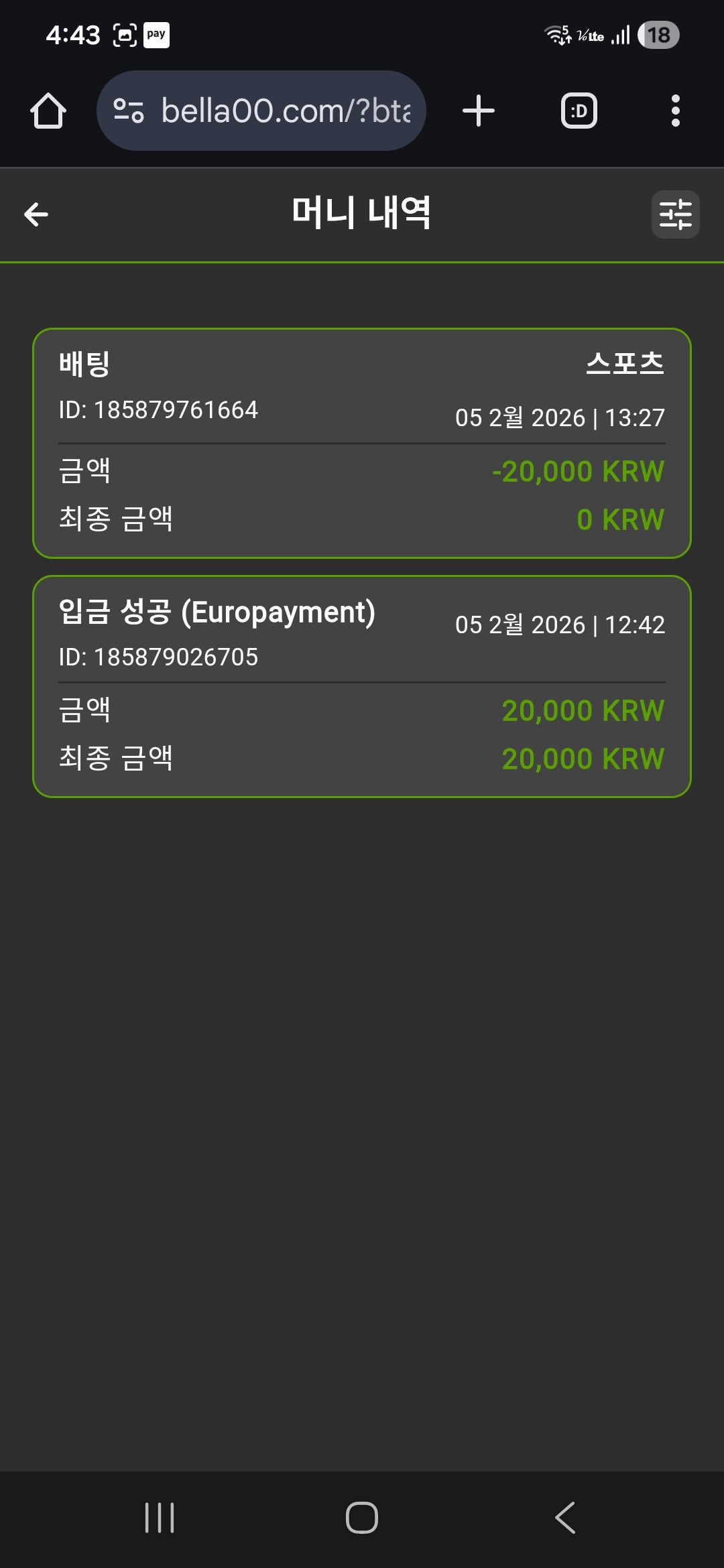Show the open tabs switcher

pos(579,111)
